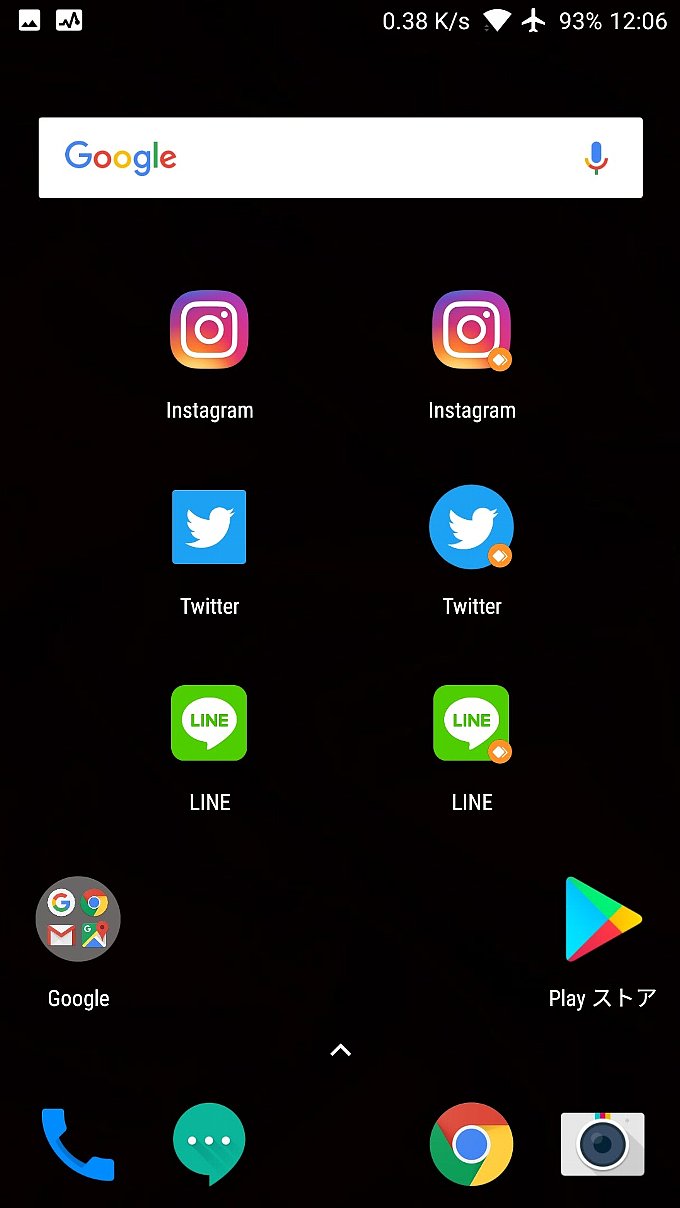Open the LINE app without badge
This screenshot has height=1208, width=680.
coord(209,722)
